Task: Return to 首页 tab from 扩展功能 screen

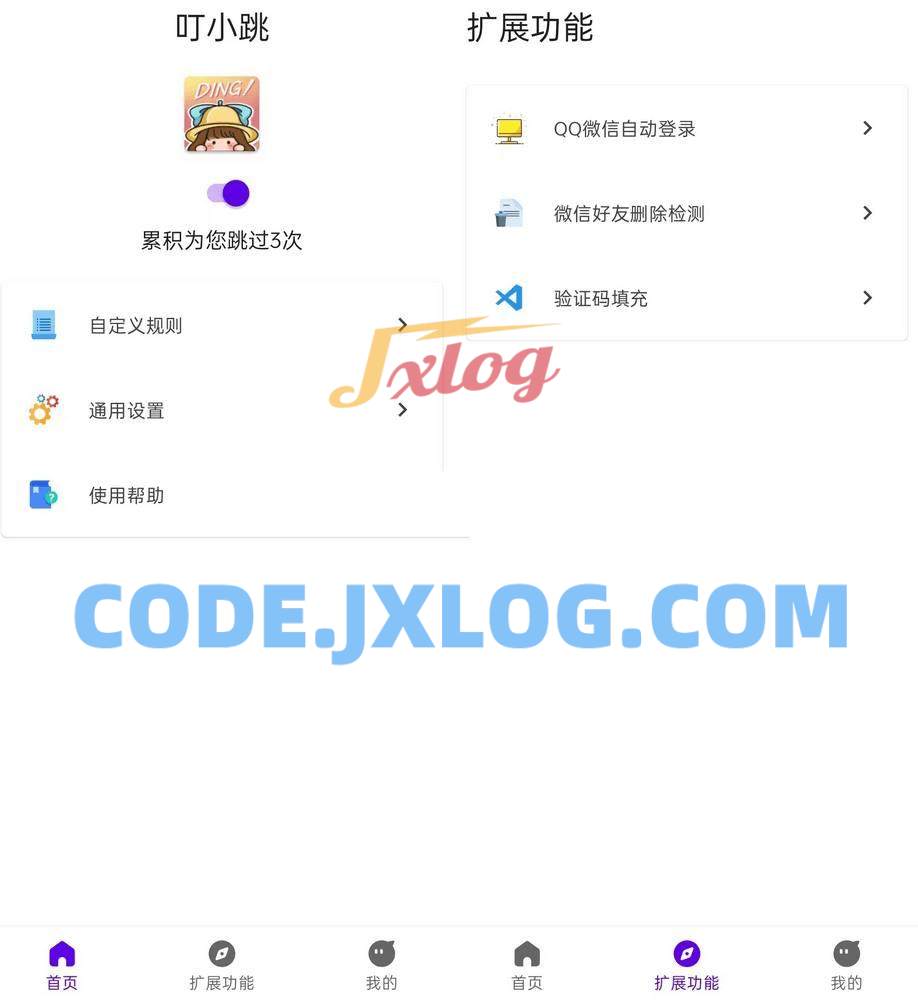Action: (x=527, y=965)
